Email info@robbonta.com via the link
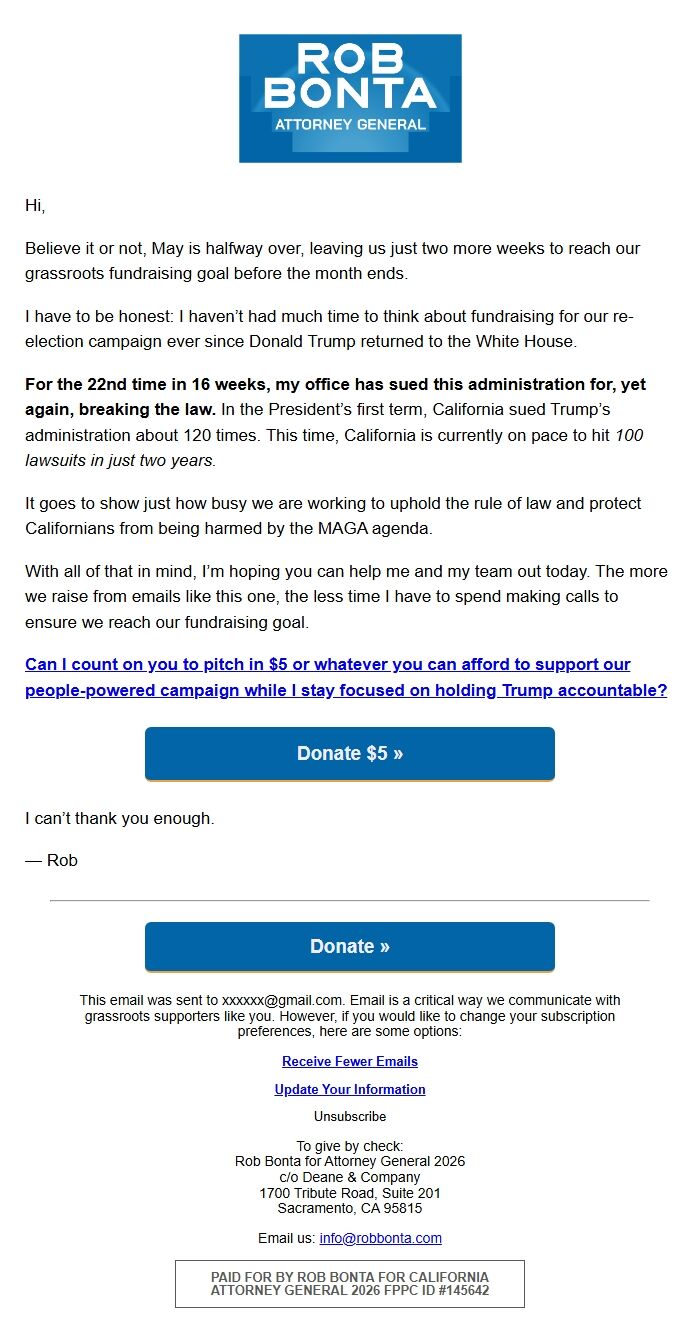The height and width of the screenshot is (1330, 700). [380, 1238]
